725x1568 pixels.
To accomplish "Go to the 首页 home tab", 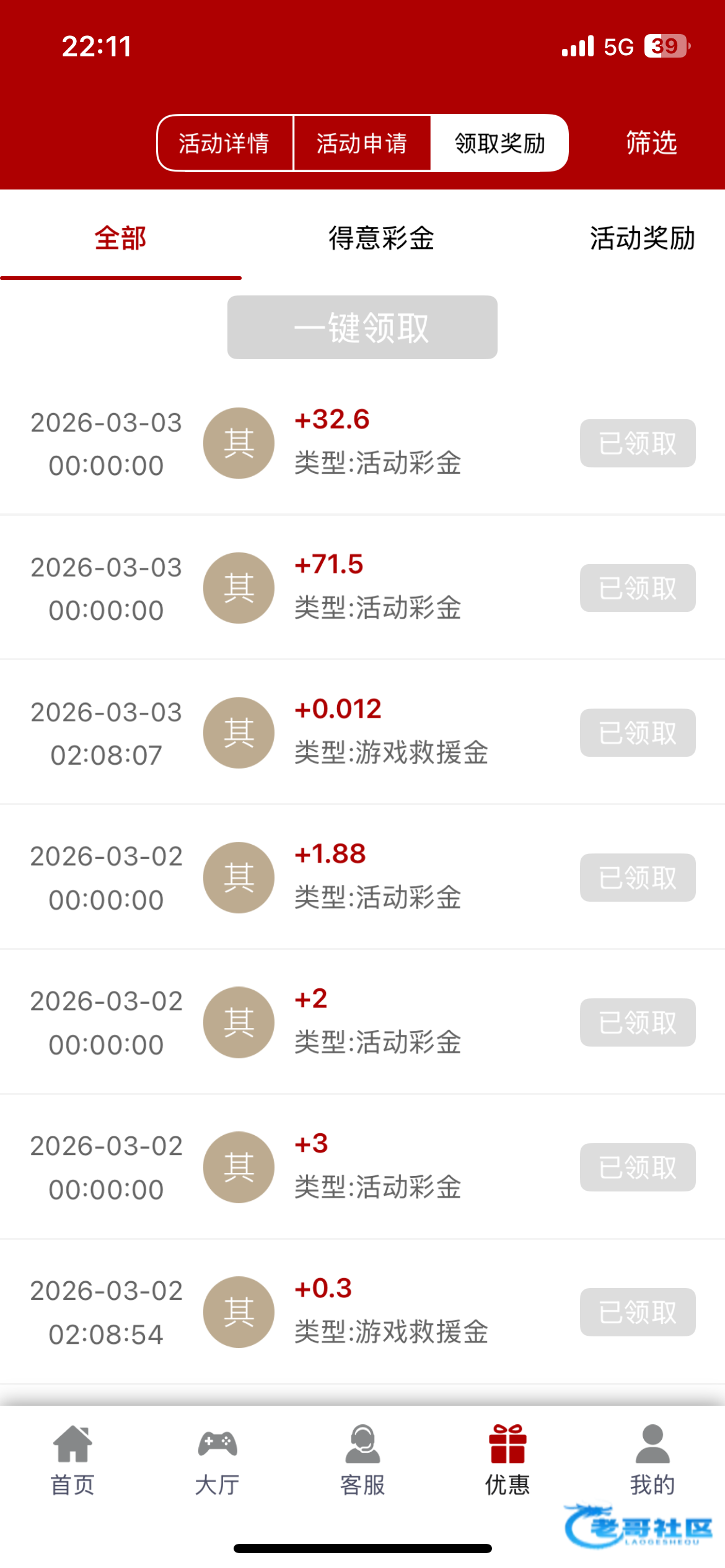I will 72,1460.
